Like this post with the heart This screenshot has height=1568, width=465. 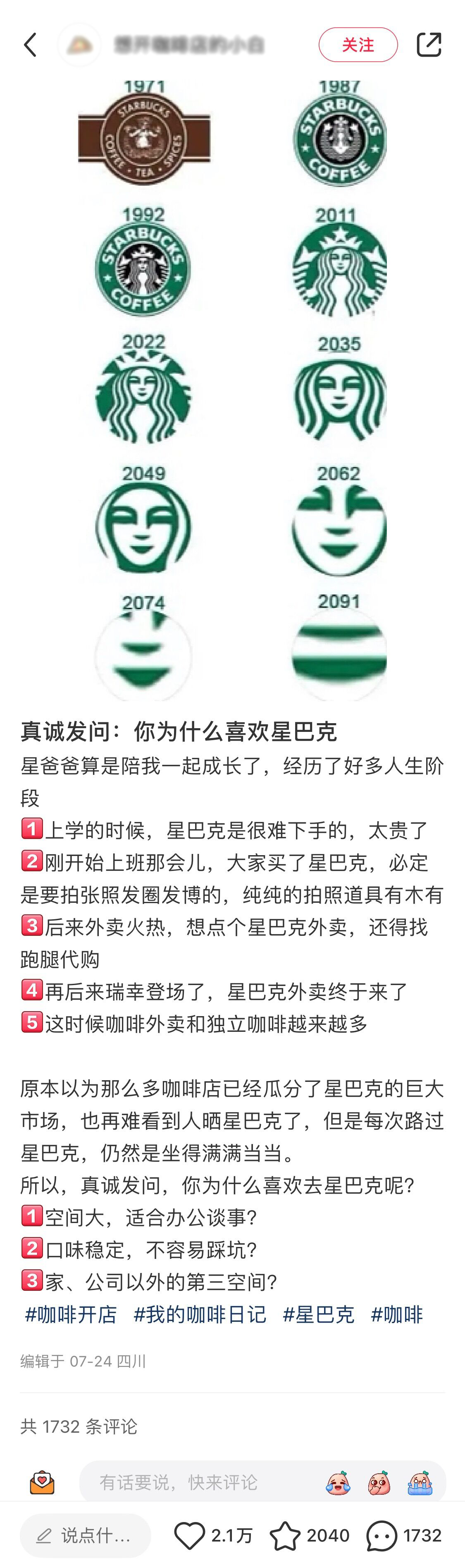tap(190, 1536)
